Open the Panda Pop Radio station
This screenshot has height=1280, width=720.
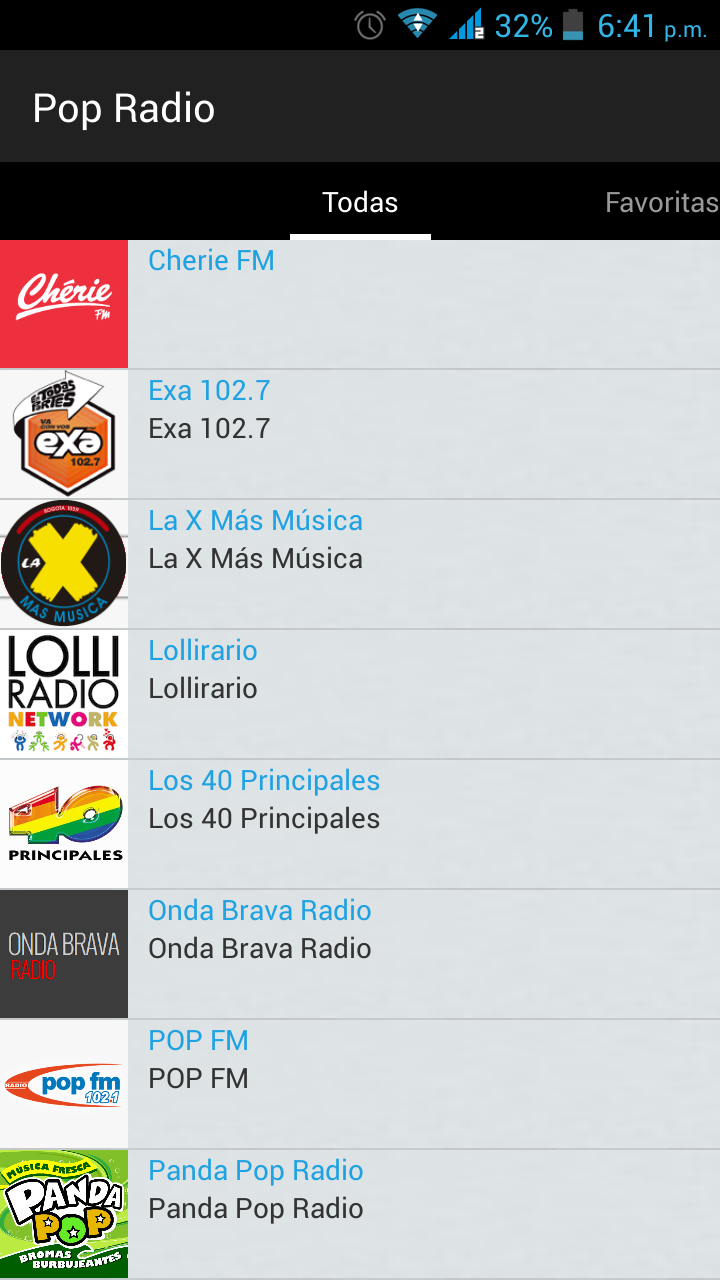(x=255, y=1171)
